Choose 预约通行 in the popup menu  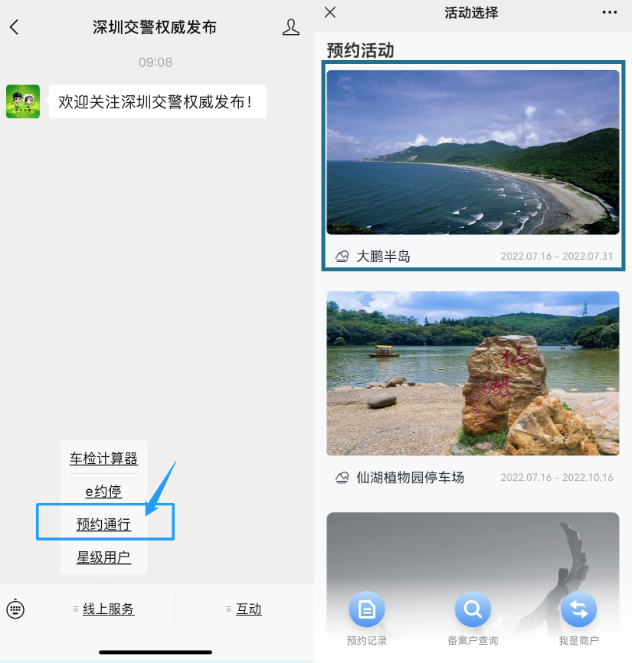[104, 523]
